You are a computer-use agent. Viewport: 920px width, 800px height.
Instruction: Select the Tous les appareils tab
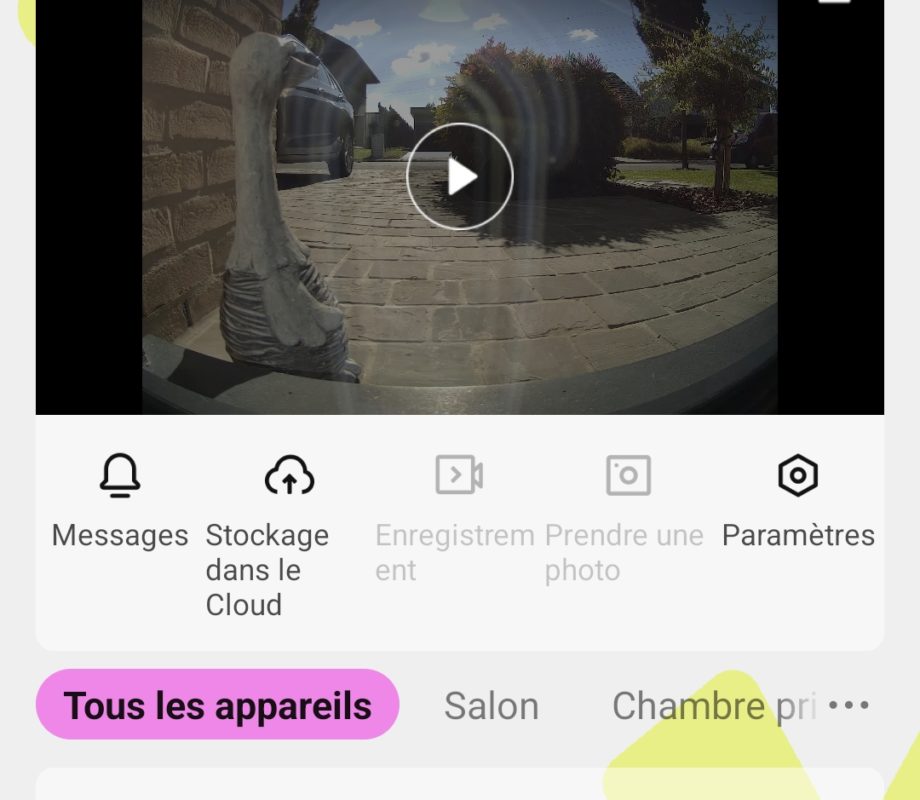[x=217, y=706]
